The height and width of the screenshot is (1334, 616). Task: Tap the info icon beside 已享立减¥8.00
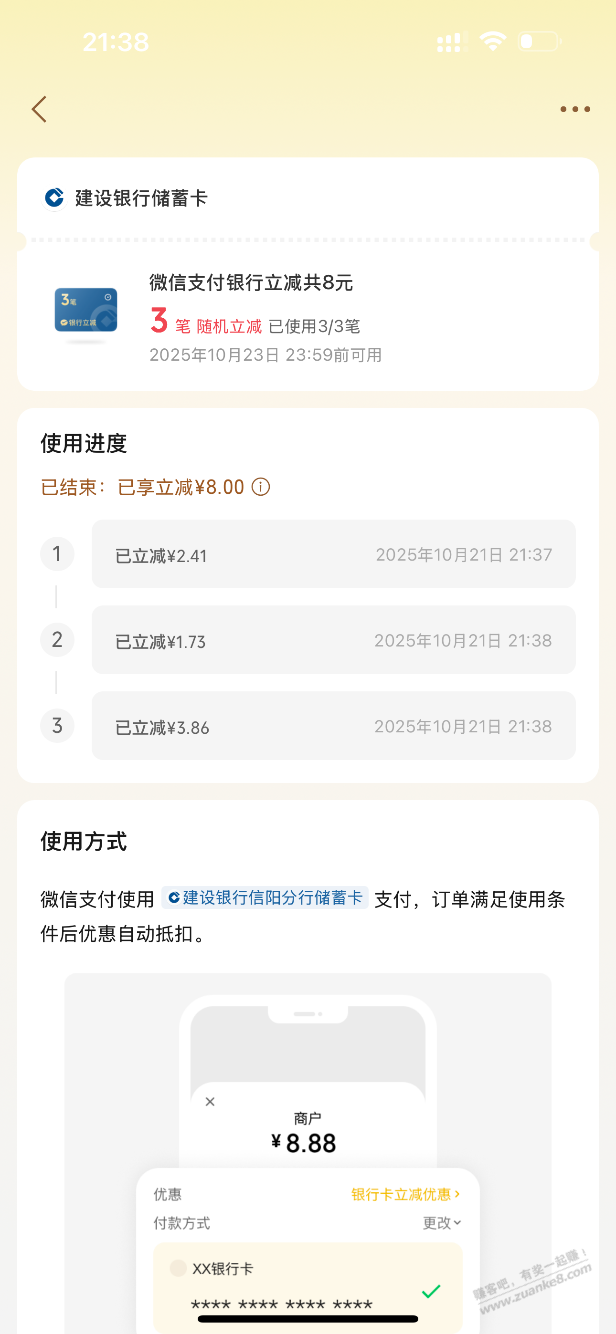[x=261, y=487]
